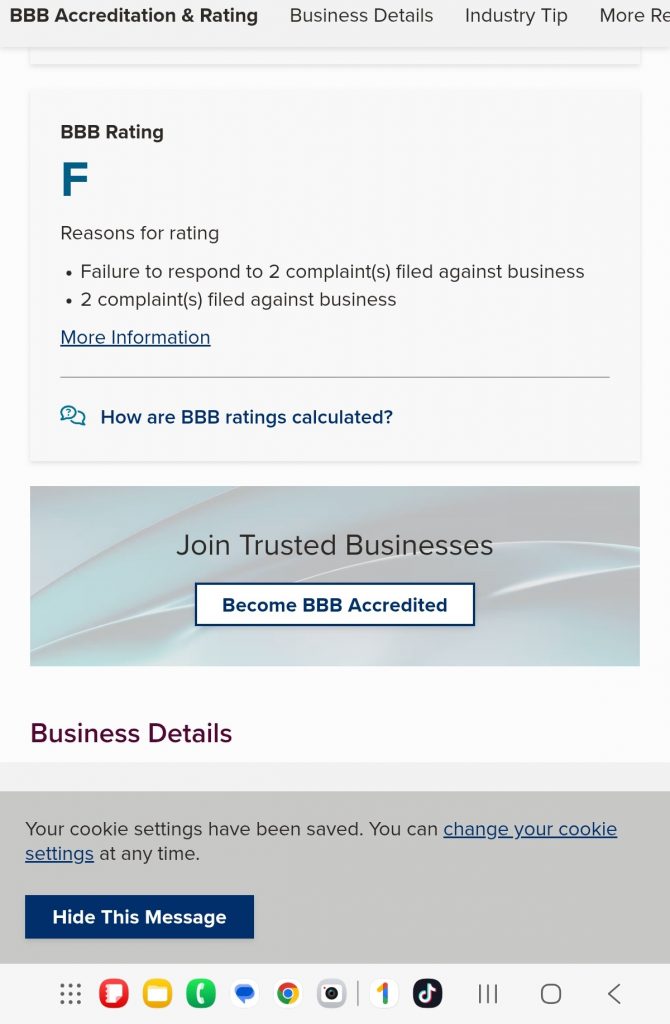This screenshot has width=670, height=1024.
Task: Go back using the system back arrow
Action: coord(614,993)
